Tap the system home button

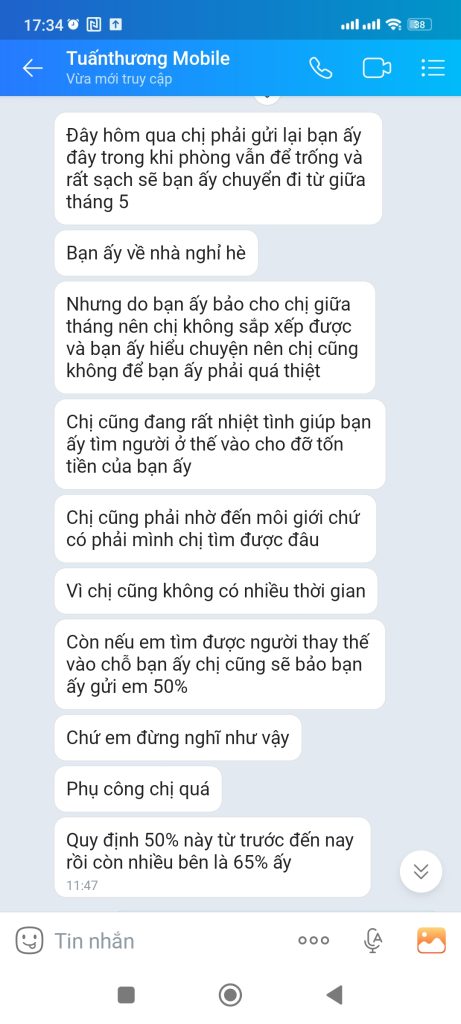pos(230,995)
